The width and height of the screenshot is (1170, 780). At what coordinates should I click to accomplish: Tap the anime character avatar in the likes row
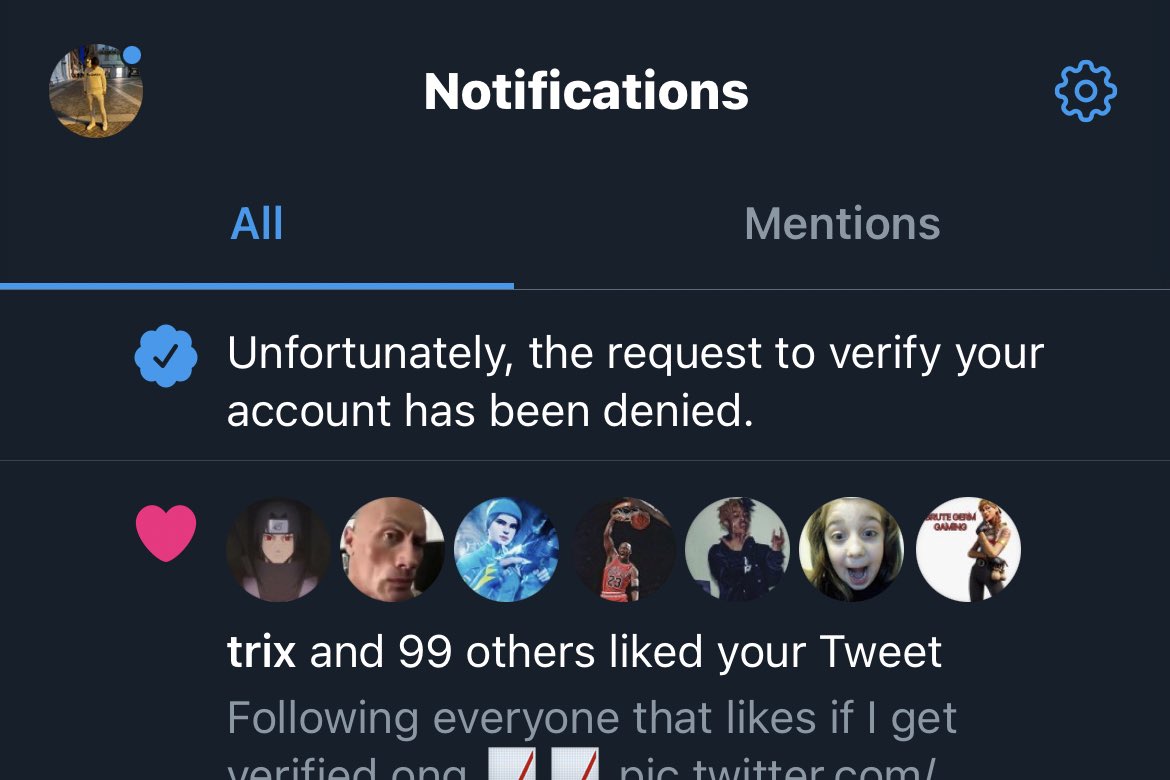click(278, 550)
